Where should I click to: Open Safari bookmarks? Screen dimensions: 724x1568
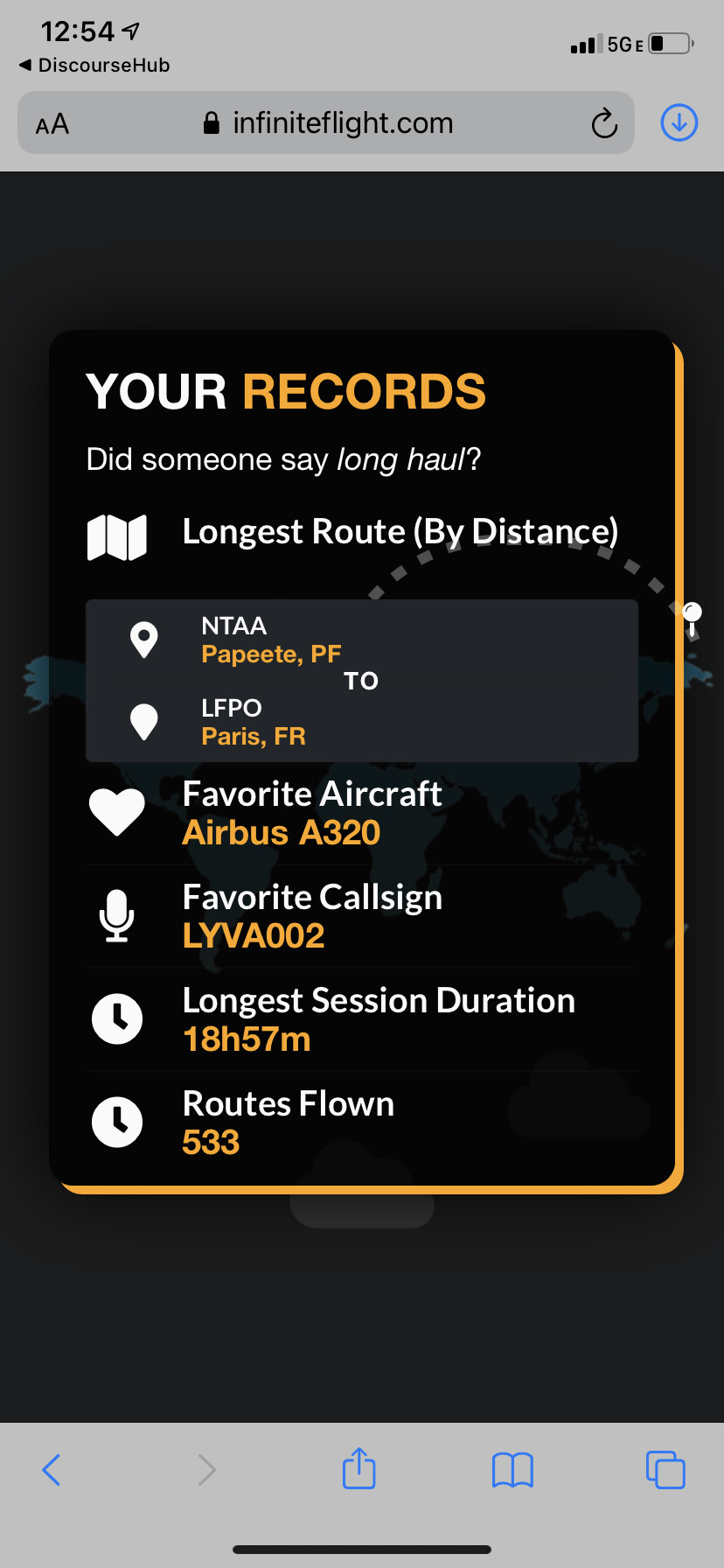(512, 1470)
